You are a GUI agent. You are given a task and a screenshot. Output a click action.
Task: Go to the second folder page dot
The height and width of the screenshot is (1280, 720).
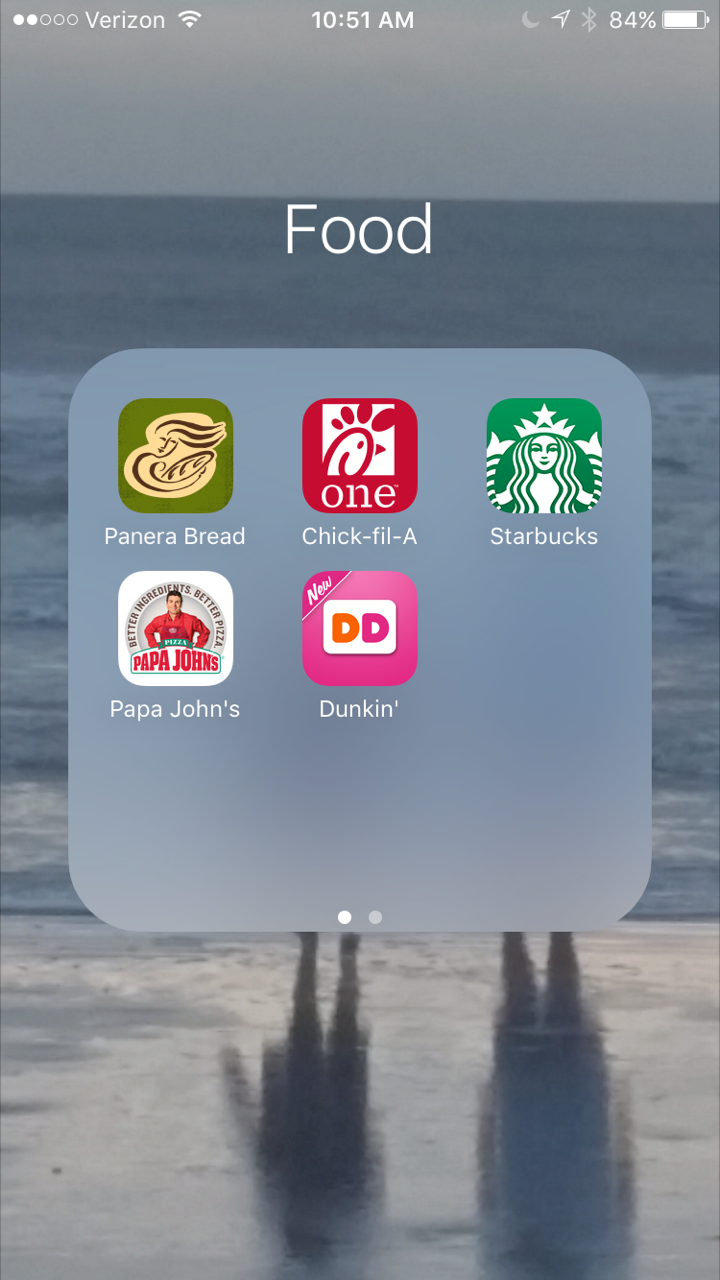pos(375,917)
